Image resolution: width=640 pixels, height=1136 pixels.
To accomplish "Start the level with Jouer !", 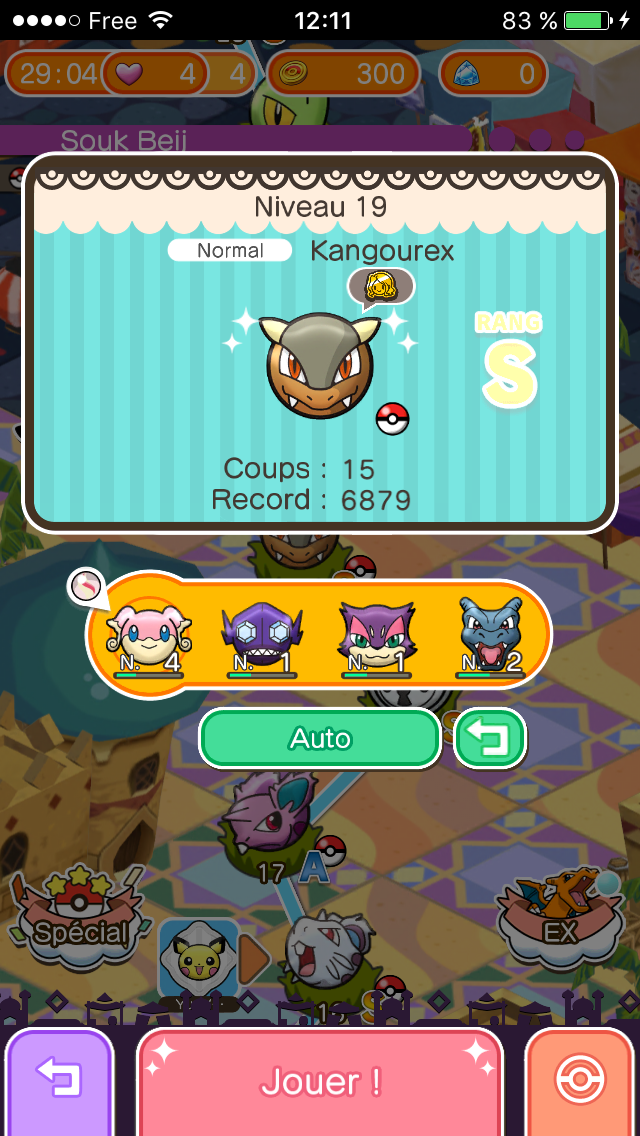I will [x=320, y=1082].
